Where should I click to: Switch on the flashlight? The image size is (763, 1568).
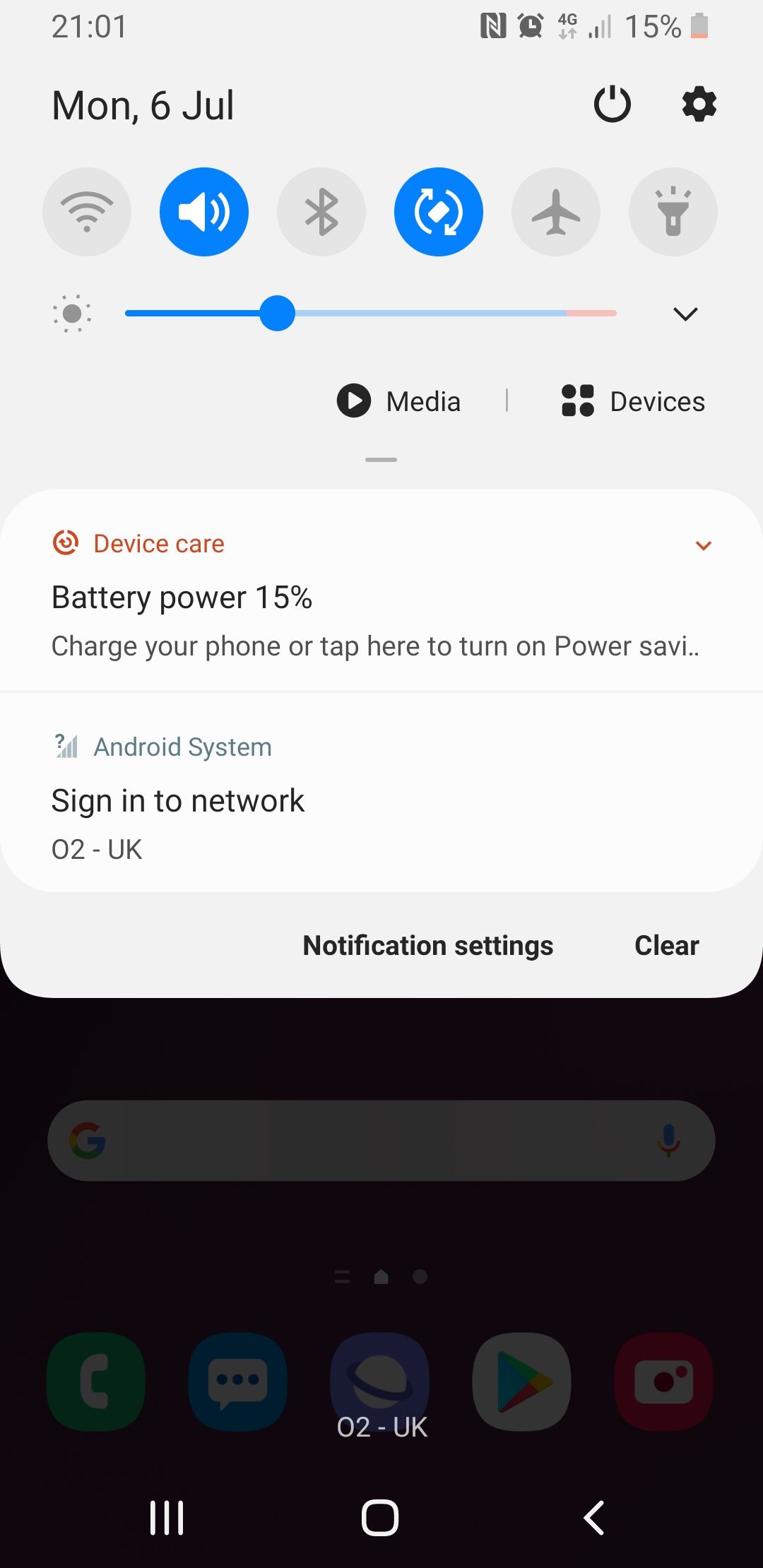pos(673,212)
